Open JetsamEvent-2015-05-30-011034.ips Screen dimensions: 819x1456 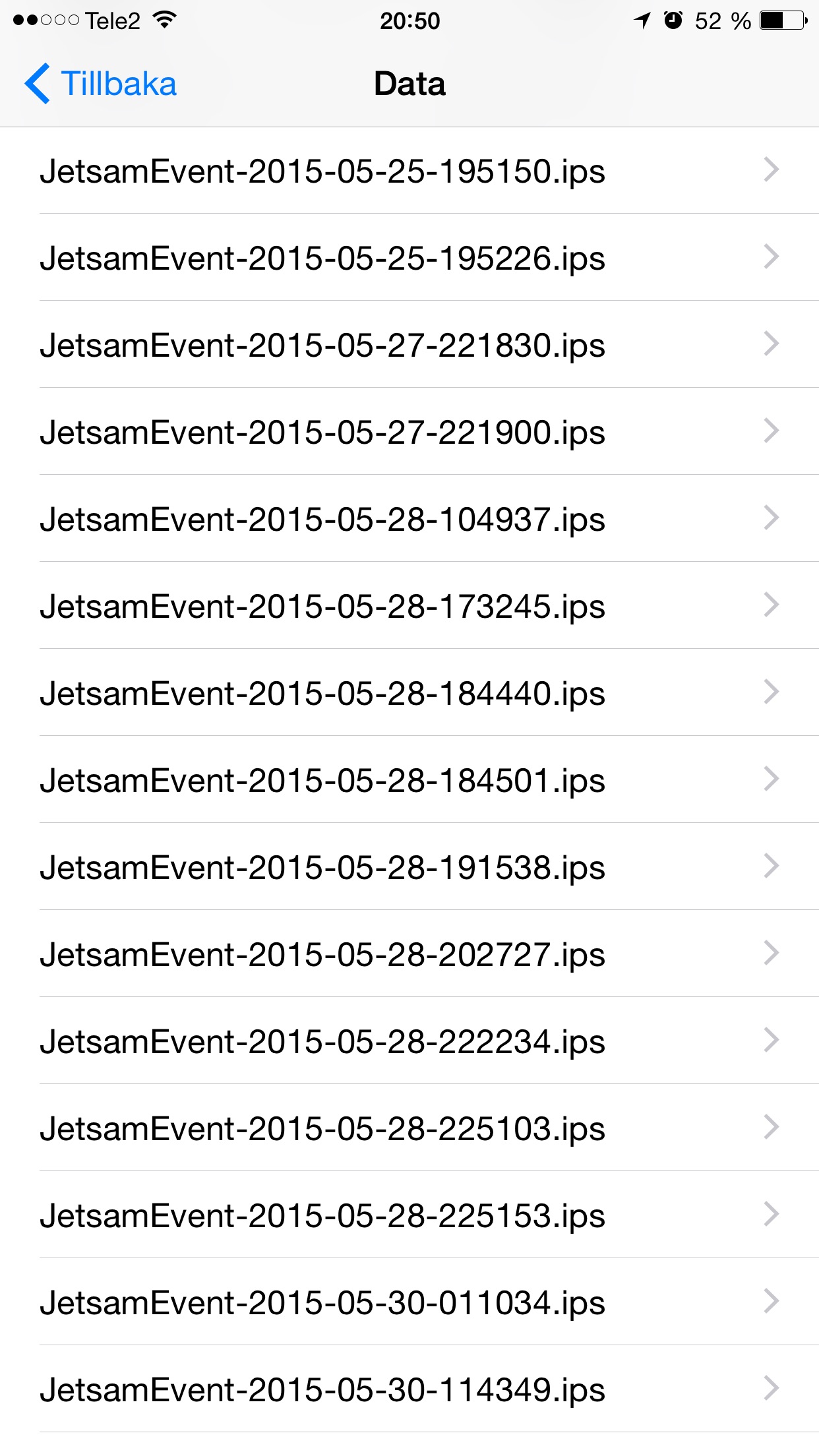point(409,1302)
